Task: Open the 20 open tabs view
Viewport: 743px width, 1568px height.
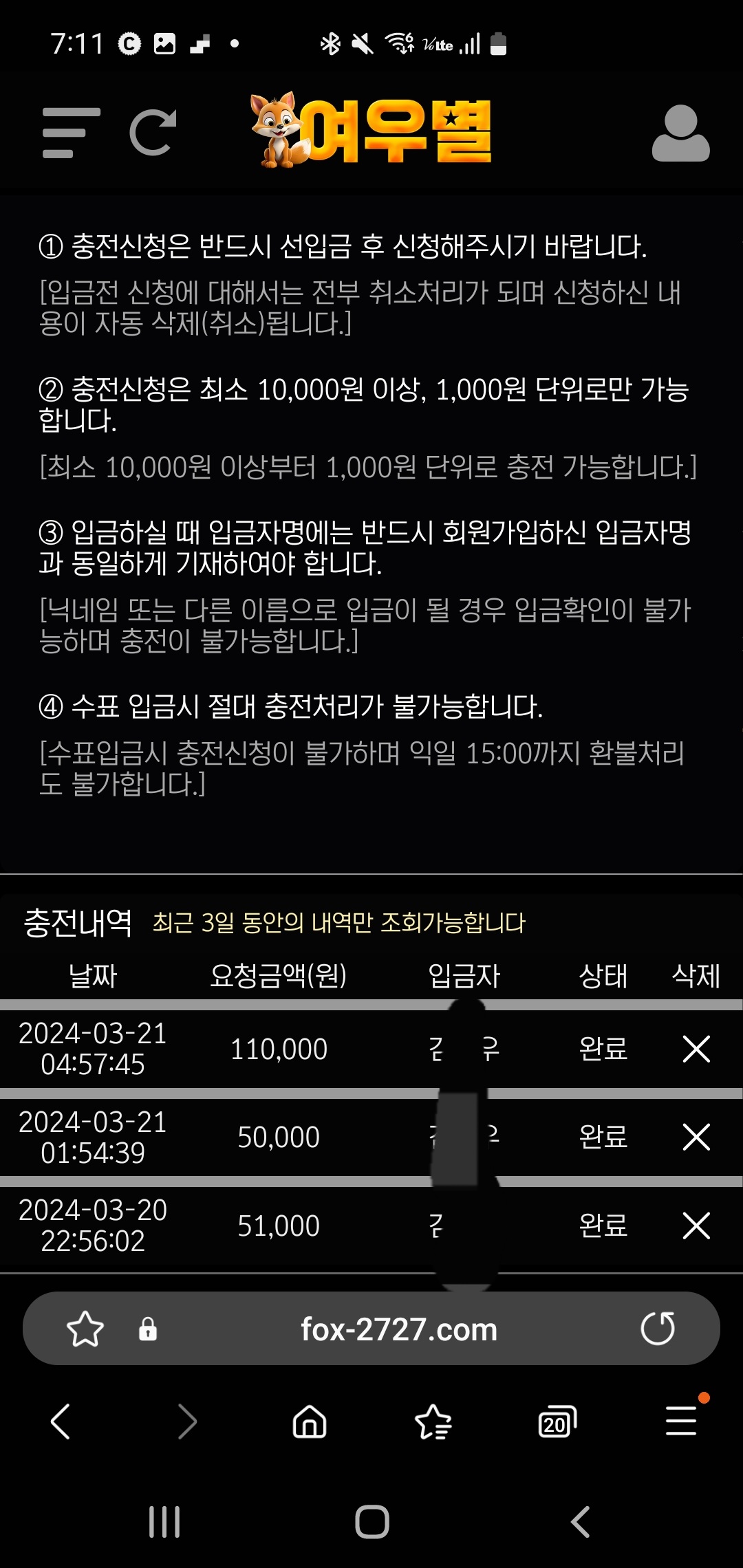Action: (557, 1422)
